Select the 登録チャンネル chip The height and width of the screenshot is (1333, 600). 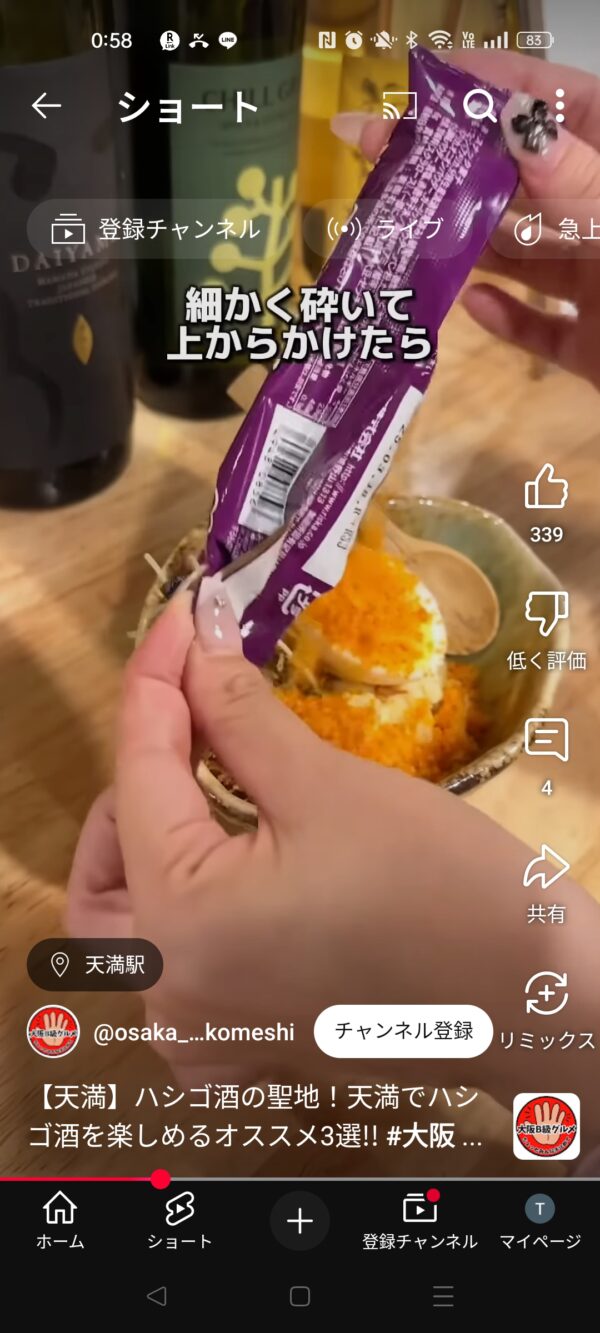point(157,229)
